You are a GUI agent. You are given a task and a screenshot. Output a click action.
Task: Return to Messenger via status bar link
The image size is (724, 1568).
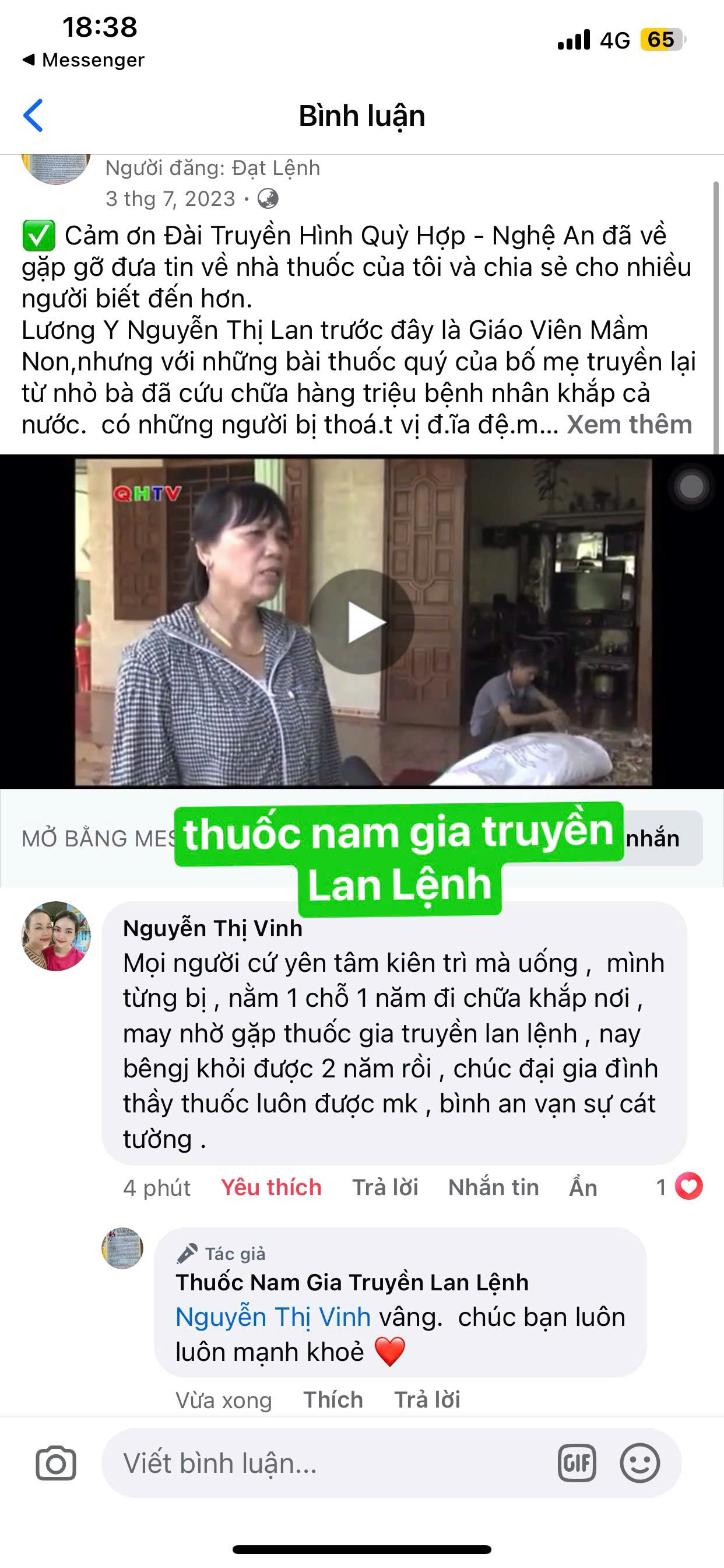coord(84,60)
